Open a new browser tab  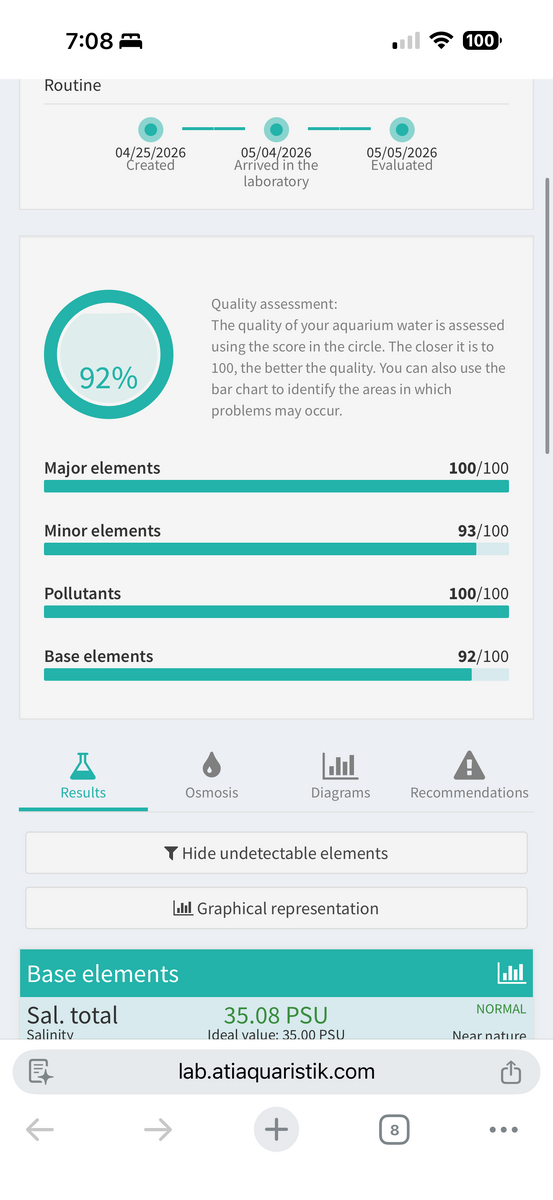pos(276,1130)
